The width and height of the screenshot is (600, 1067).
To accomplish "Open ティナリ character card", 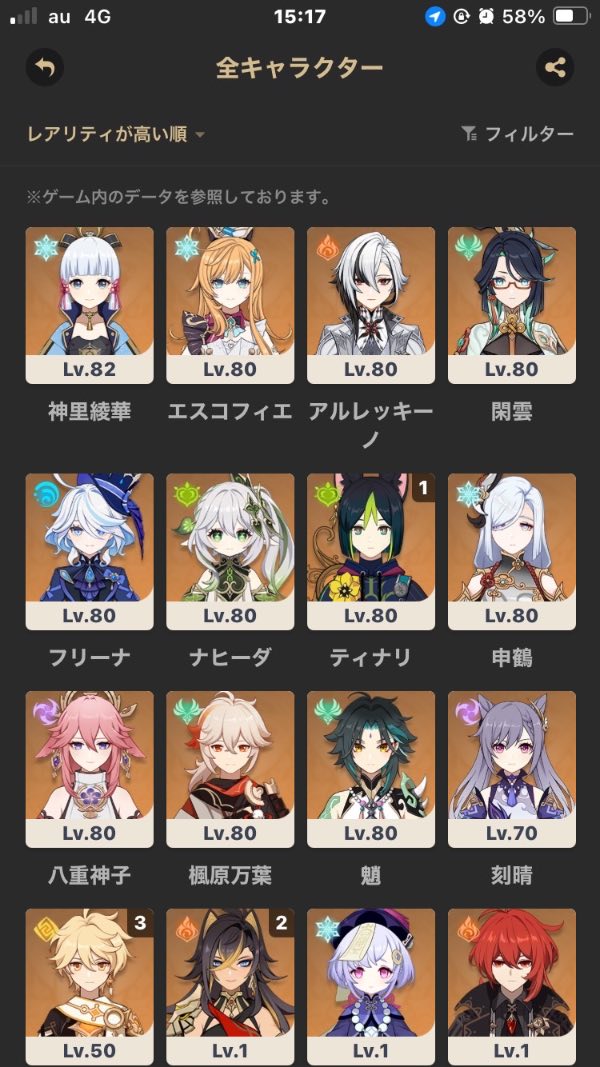I will click(x=371, y=550).
